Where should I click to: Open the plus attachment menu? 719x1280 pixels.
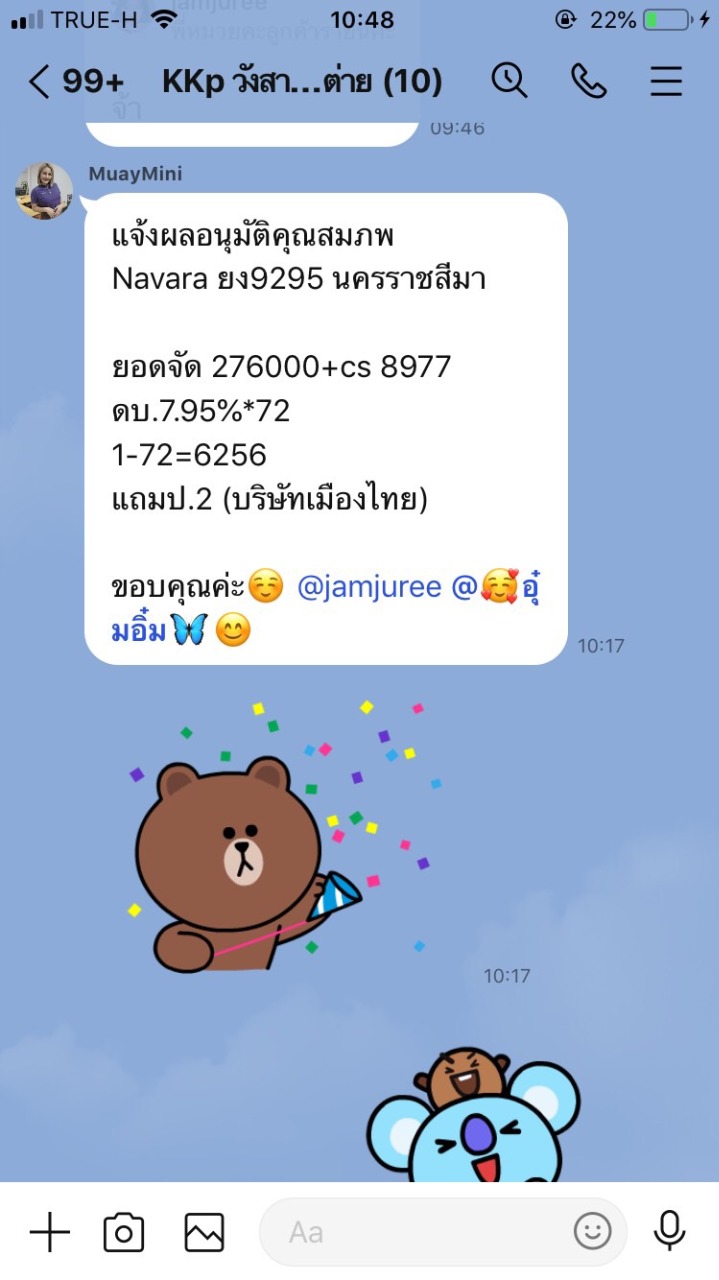point(49,1232)
